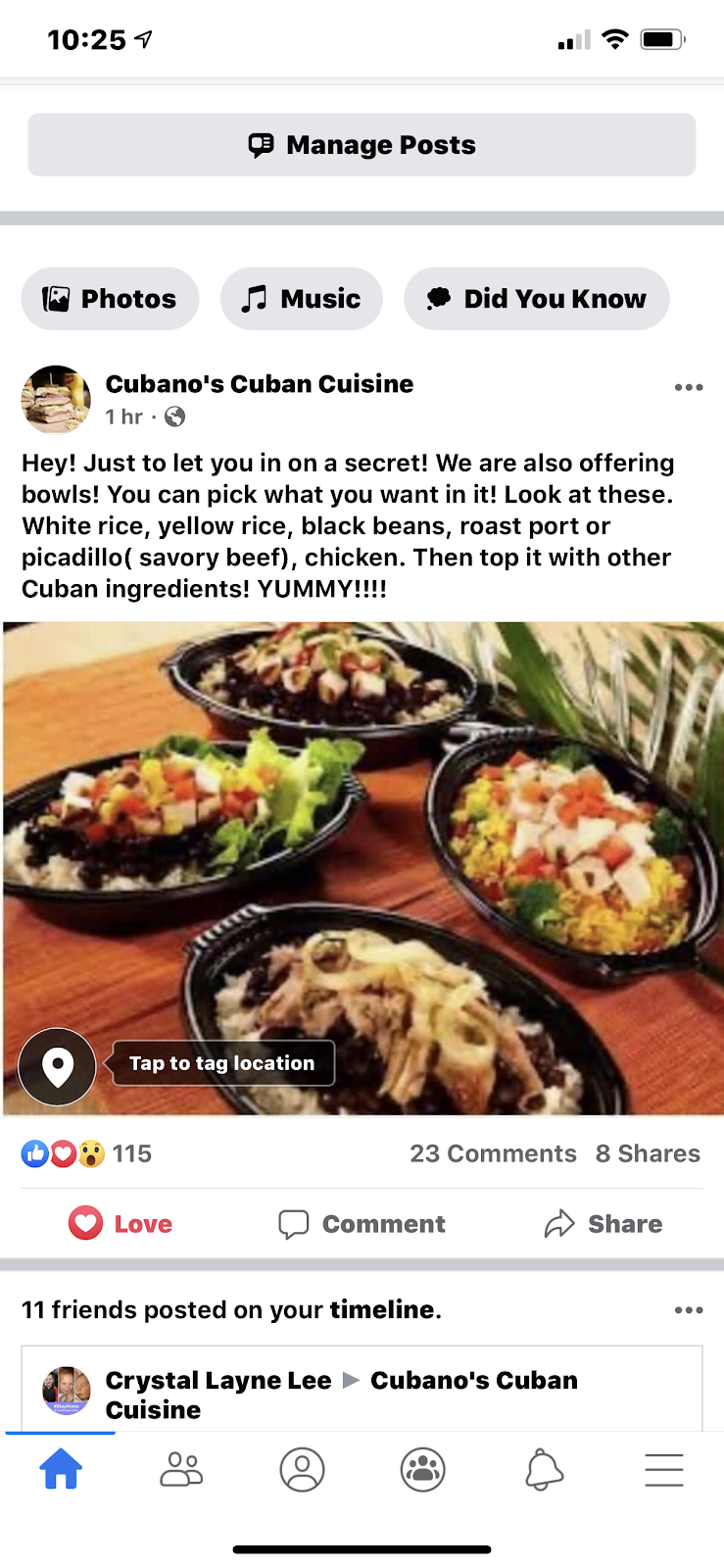Share the bowls post

coord(603,1224)
